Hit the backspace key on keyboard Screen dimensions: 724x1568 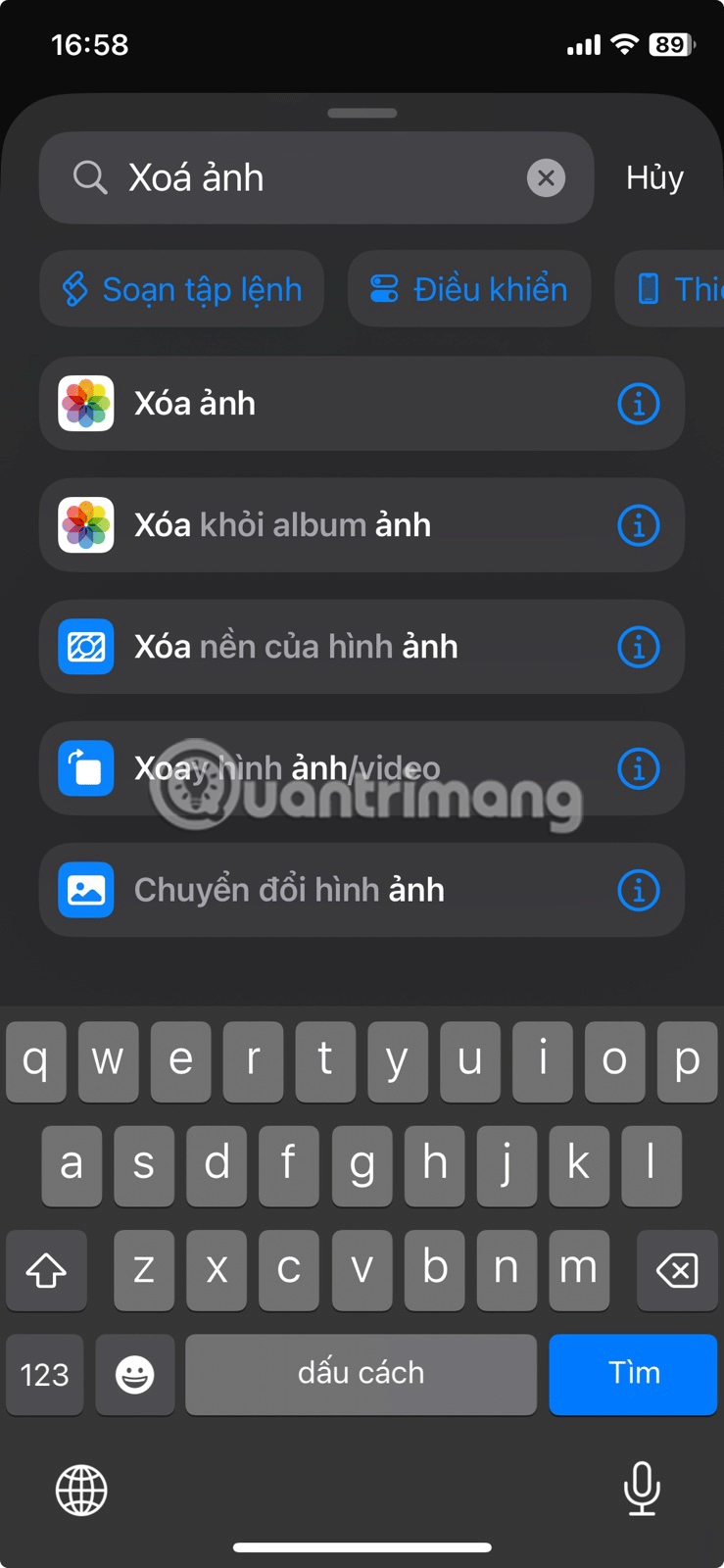click(677, 1271)
